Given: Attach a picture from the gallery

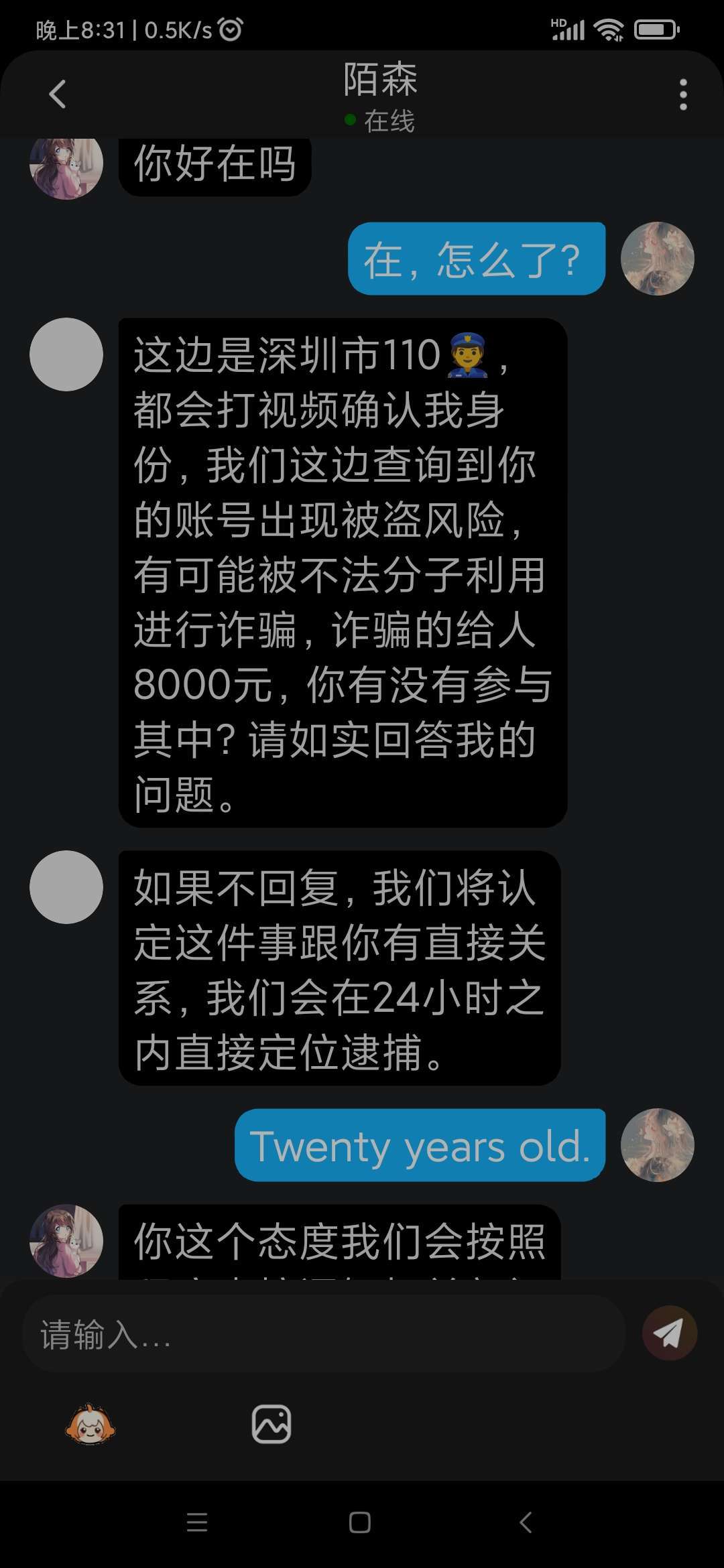Looking at the screenshot, I should tap(271, 1424).
